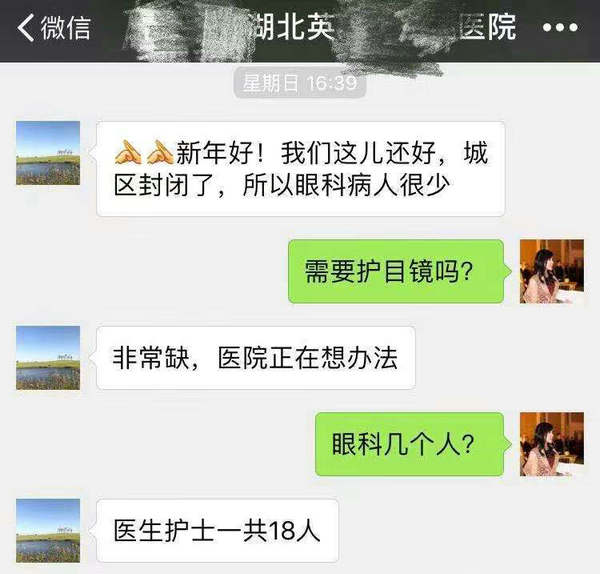Open the landscape avatar next to the 新年好 message
The height and width of the screenshot is (574, 600).
(48, 153)
